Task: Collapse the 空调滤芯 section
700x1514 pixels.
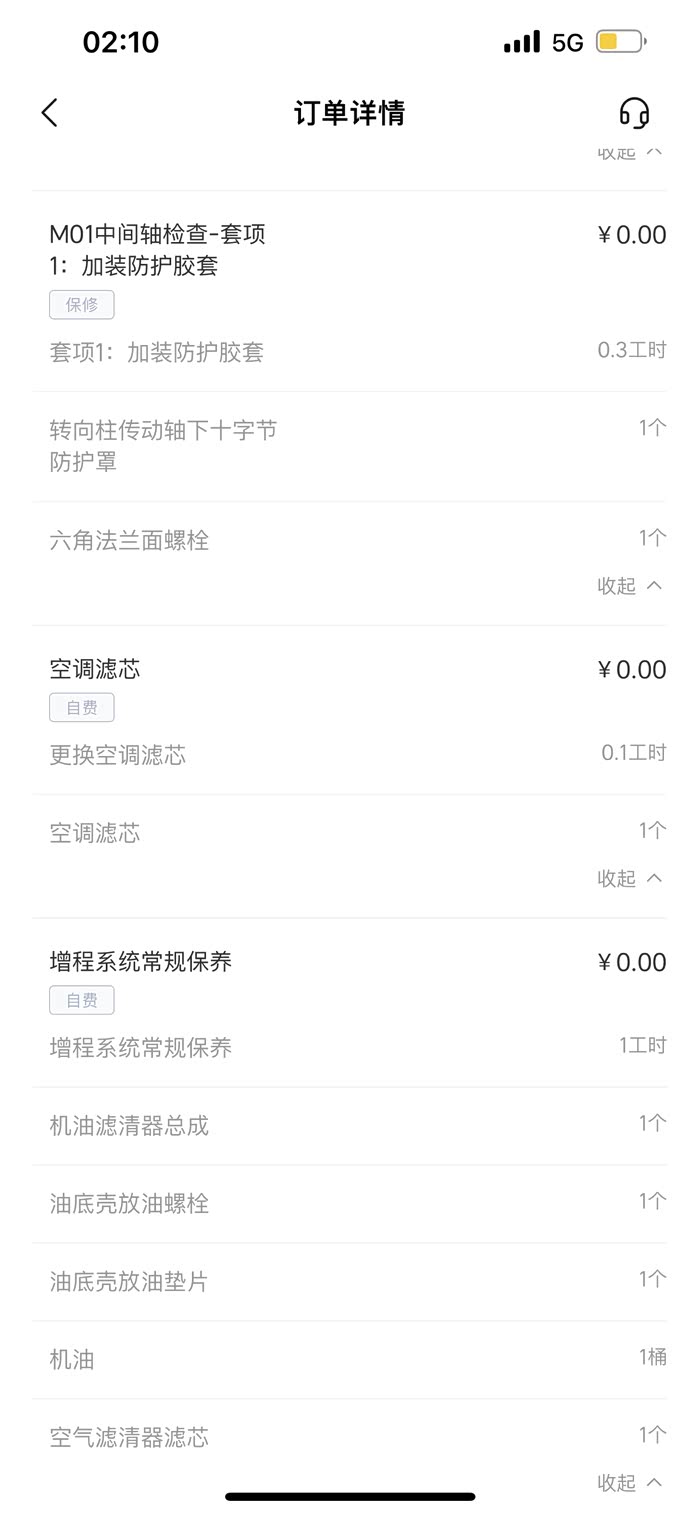Action: [630, 878]
